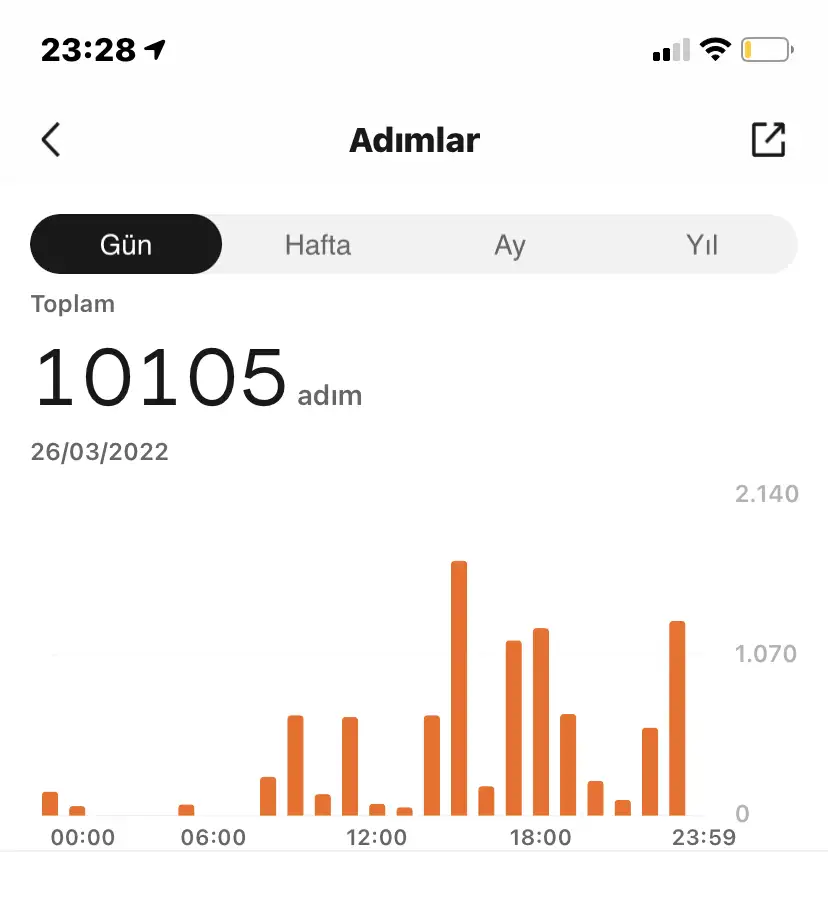Show the Yıl view
This screenshot has height=900, width=828.
pos(702,245)
